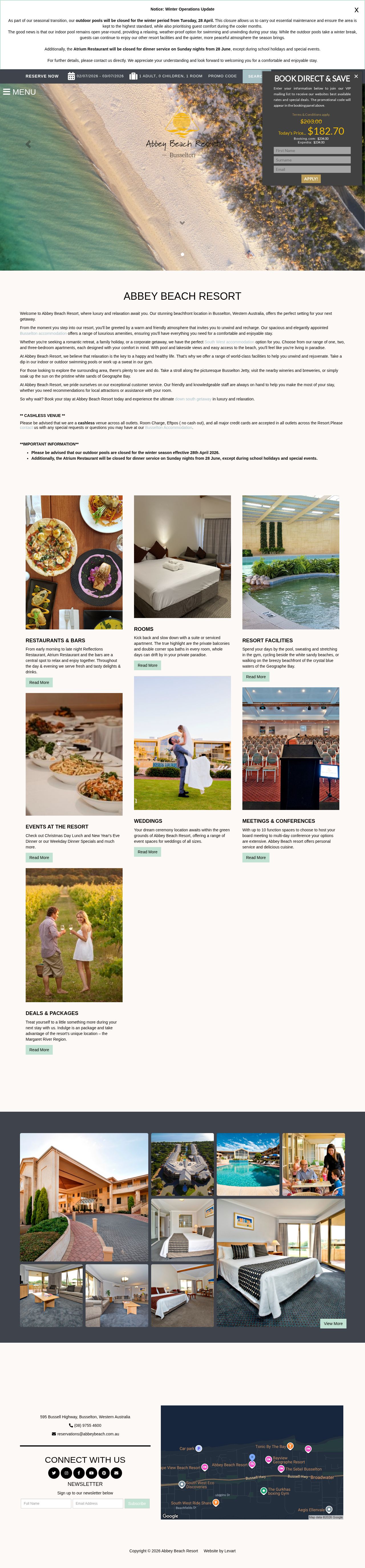This screenshot has width=365, height=1568.
Task: Dismiss the Book Direct & Save popup
Action: [356, 76]
